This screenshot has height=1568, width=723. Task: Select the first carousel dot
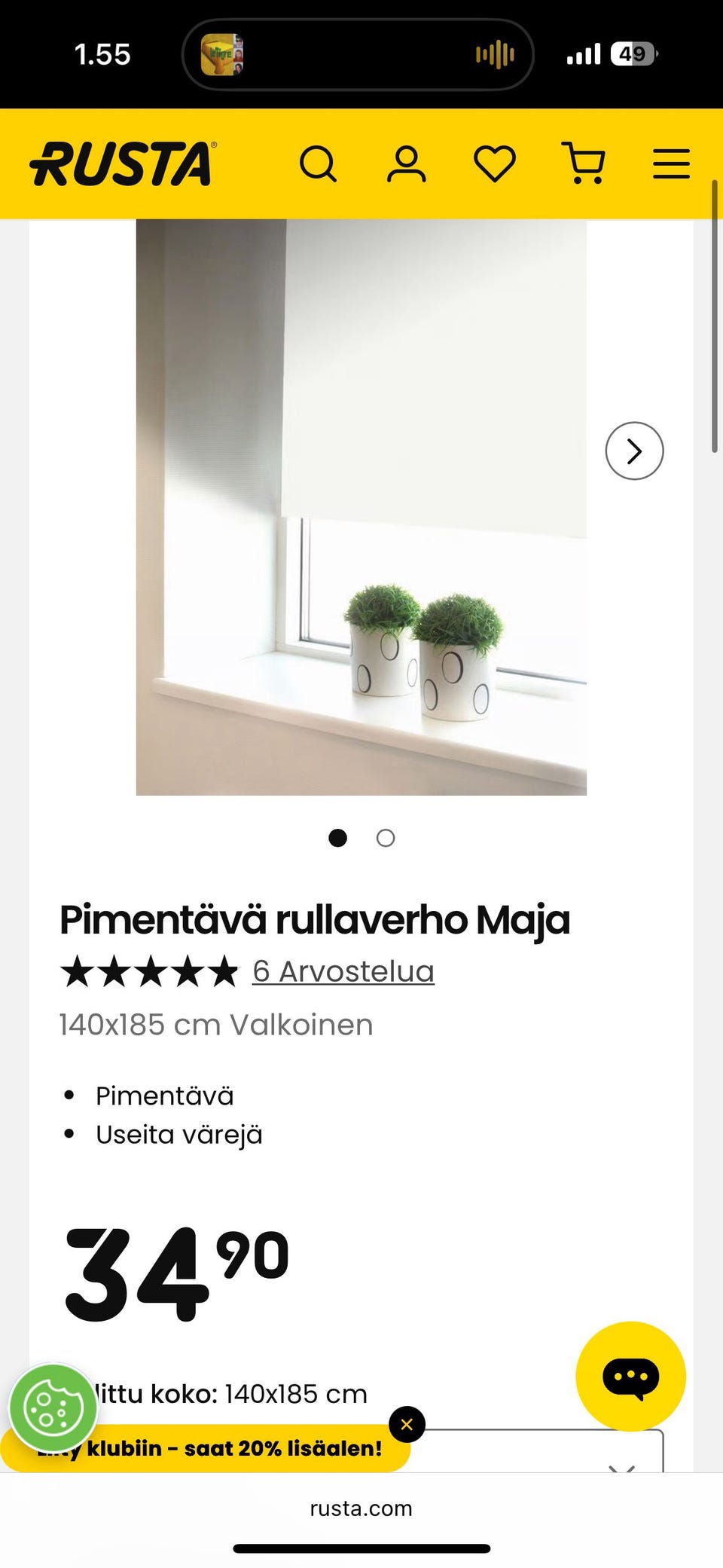click(338, 838)
